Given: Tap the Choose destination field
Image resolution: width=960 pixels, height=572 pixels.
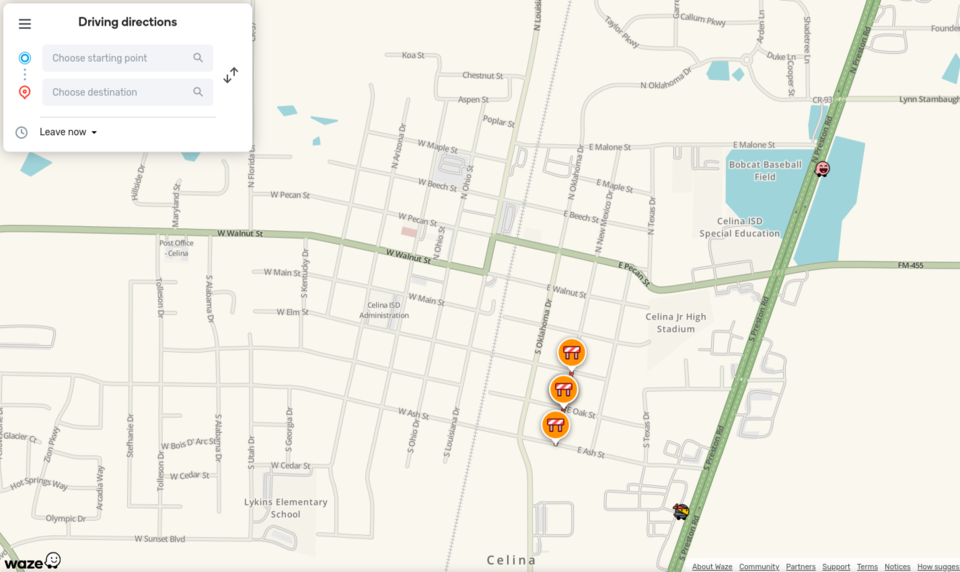Looking at the screenshot, I should [122, 92].
